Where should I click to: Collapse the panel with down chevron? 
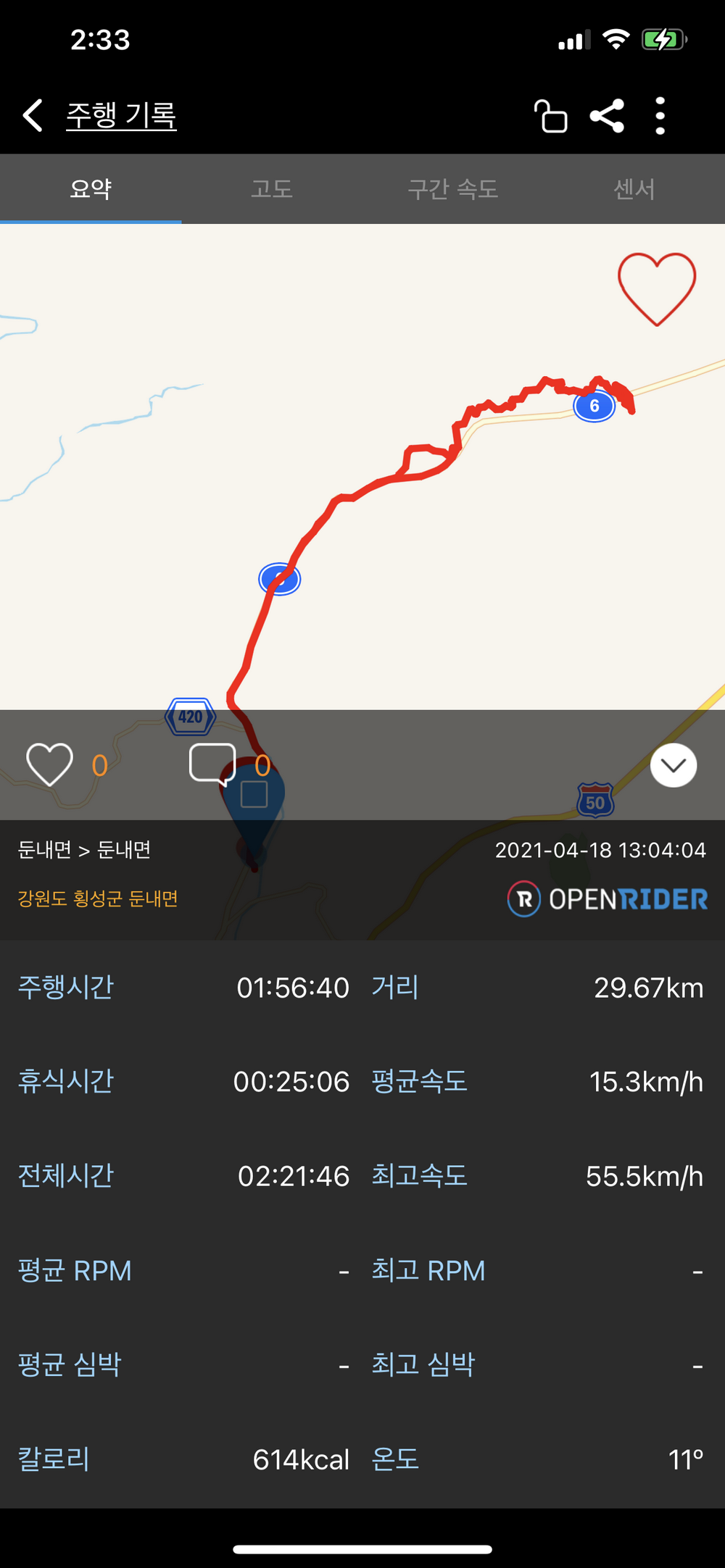674,765
